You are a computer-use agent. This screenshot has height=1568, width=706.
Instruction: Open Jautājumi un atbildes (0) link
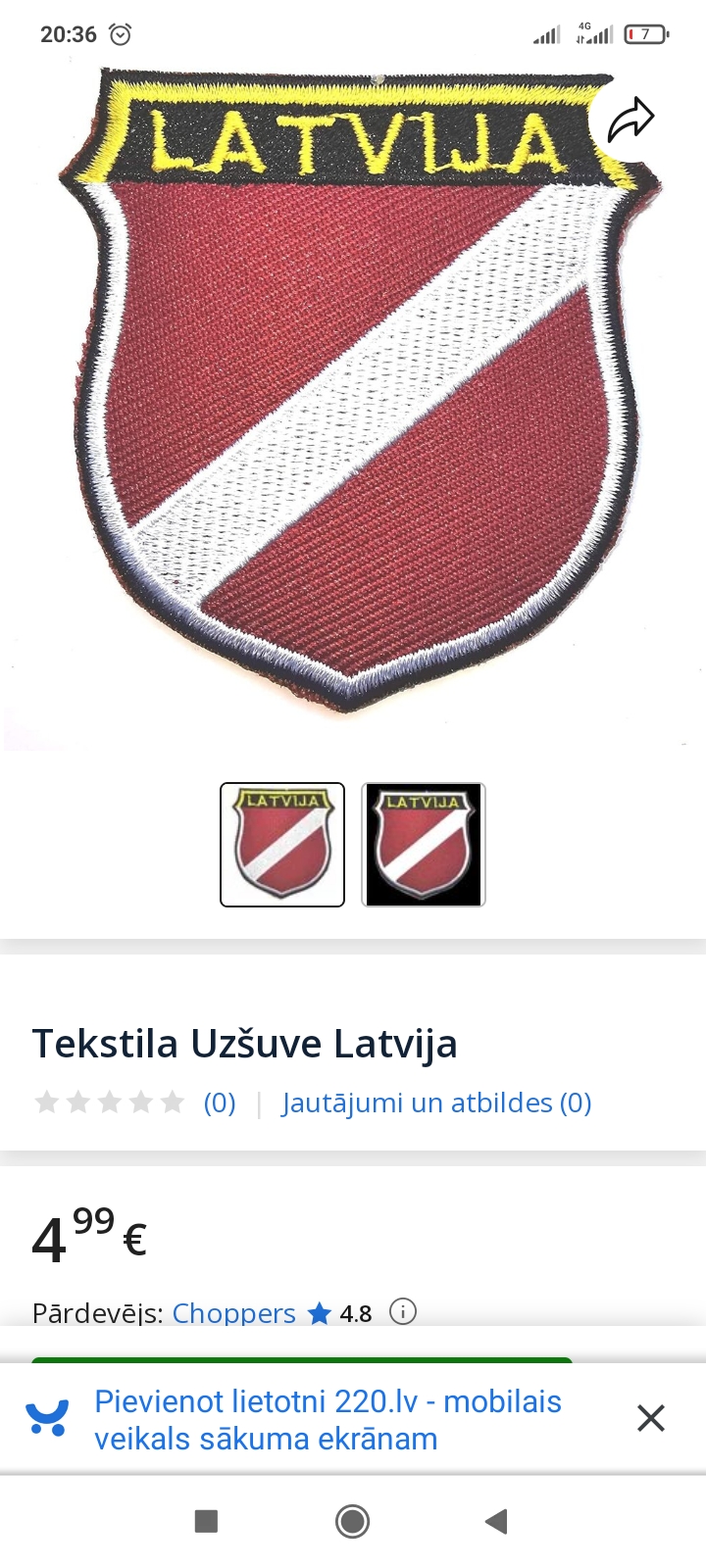436,1102
